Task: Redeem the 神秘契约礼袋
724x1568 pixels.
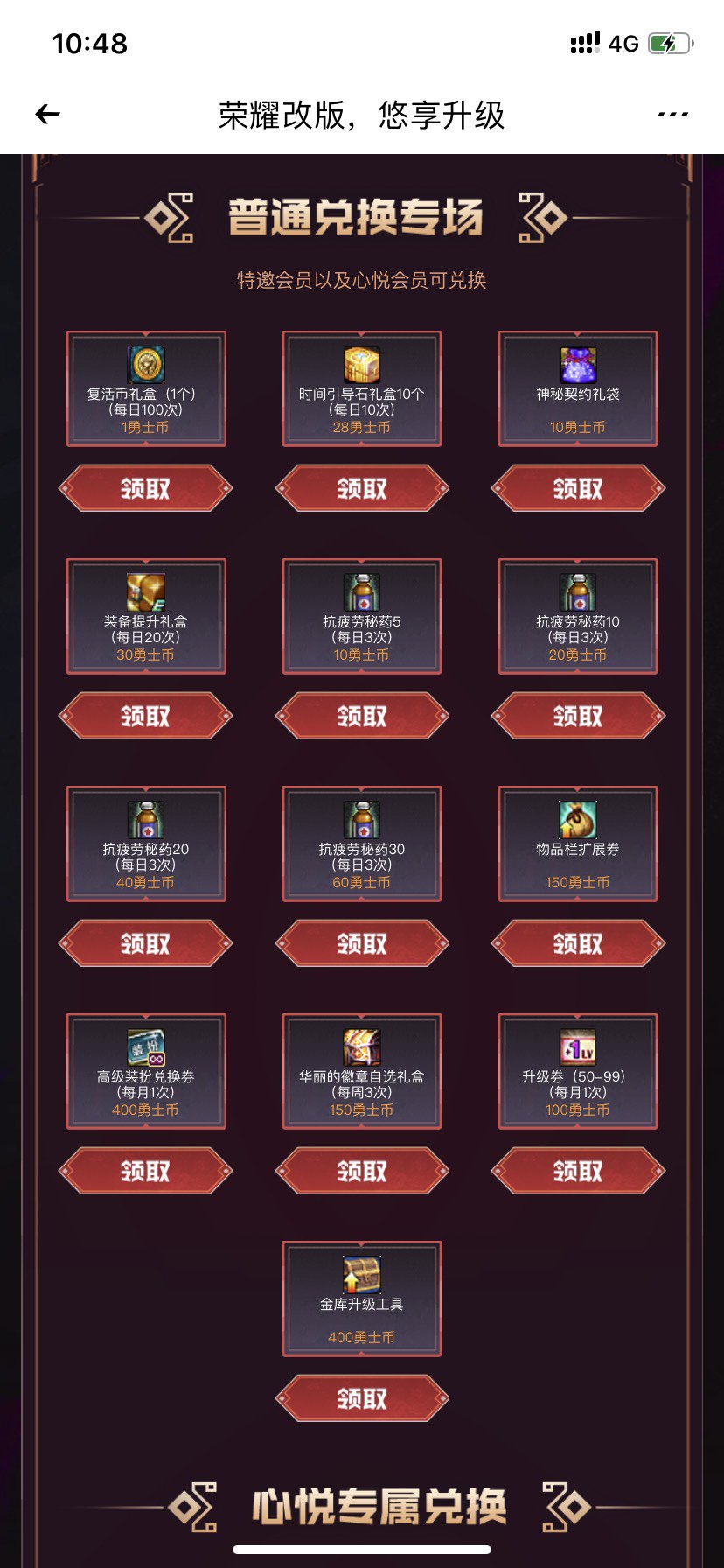Action: click(x=578, y=488)
